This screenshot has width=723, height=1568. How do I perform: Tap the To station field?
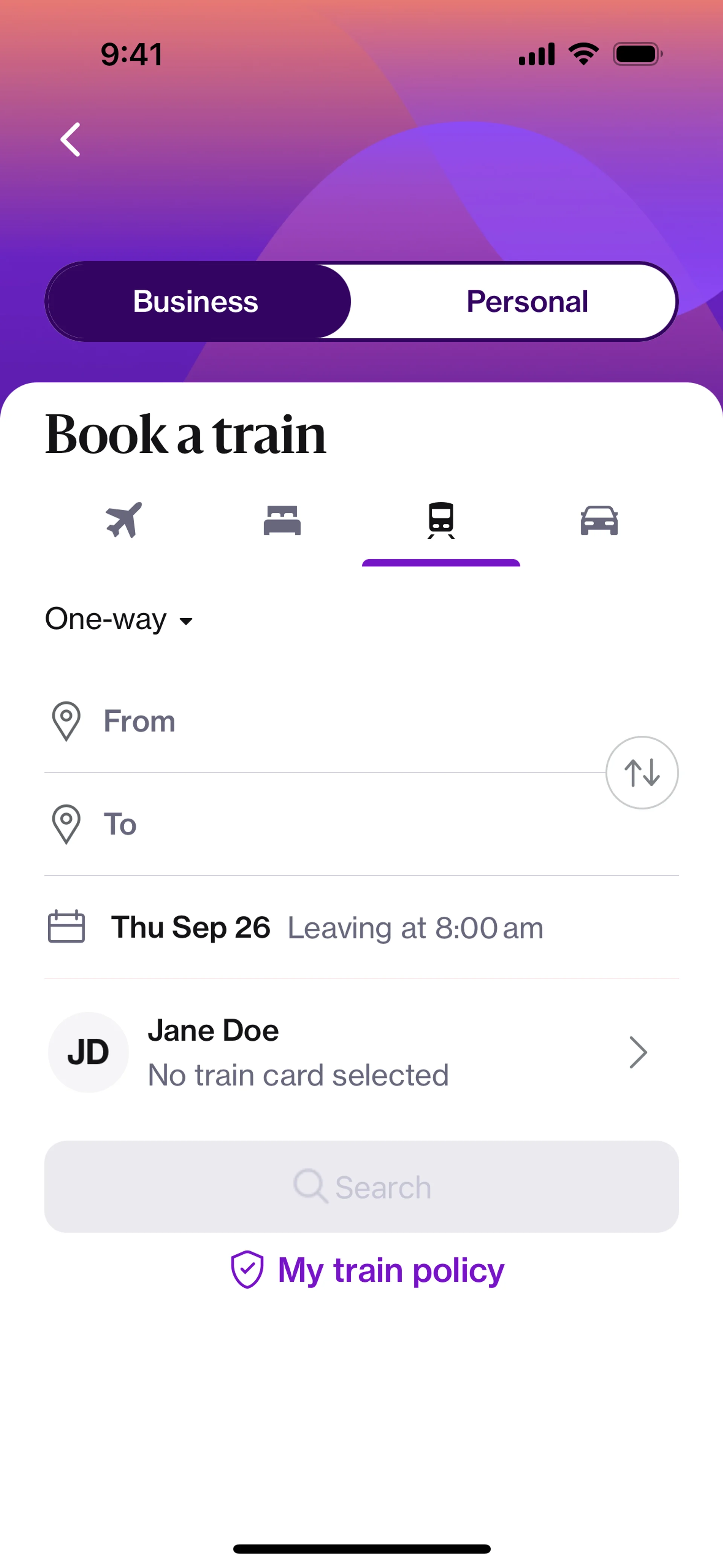pos(316,824)
